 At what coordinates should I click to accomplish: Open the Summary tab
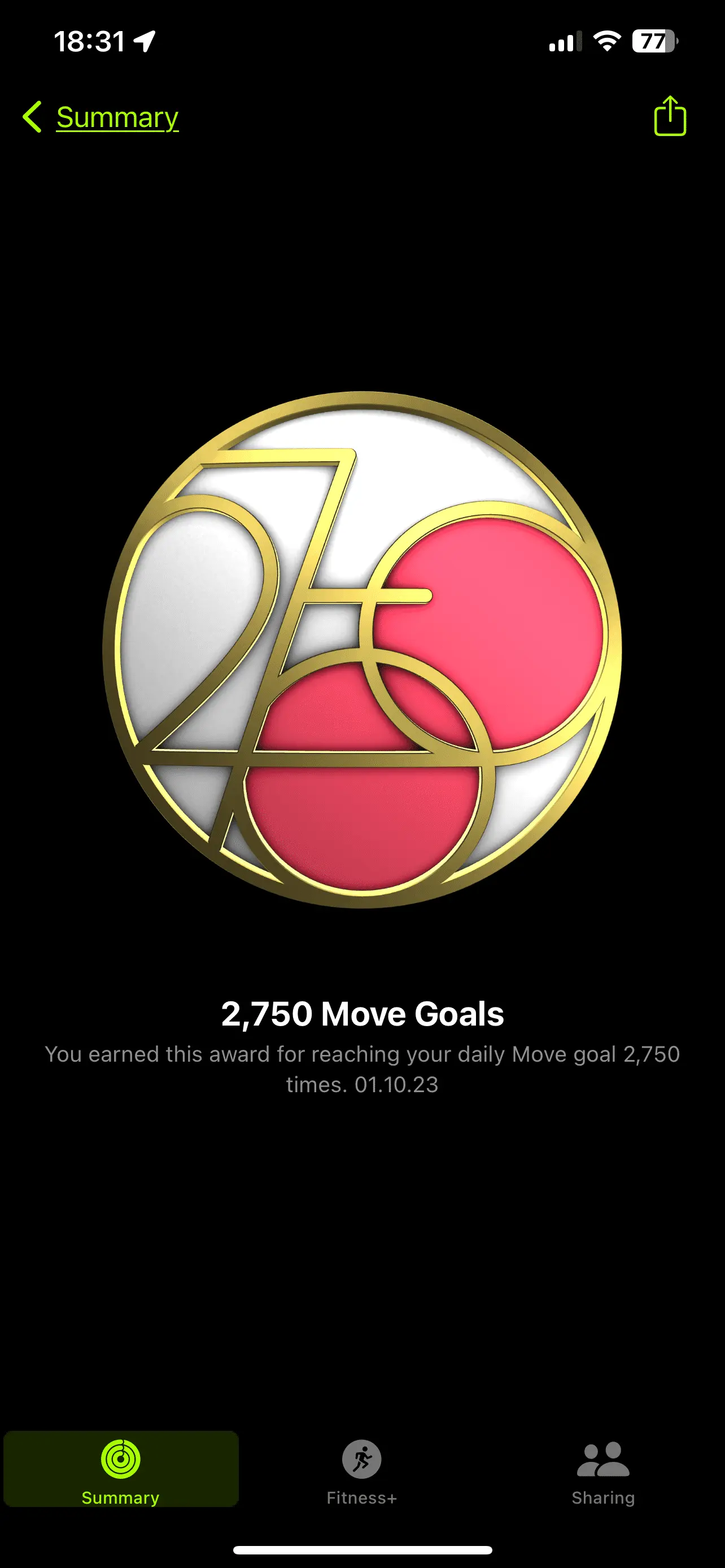[x=120, y=1469]
